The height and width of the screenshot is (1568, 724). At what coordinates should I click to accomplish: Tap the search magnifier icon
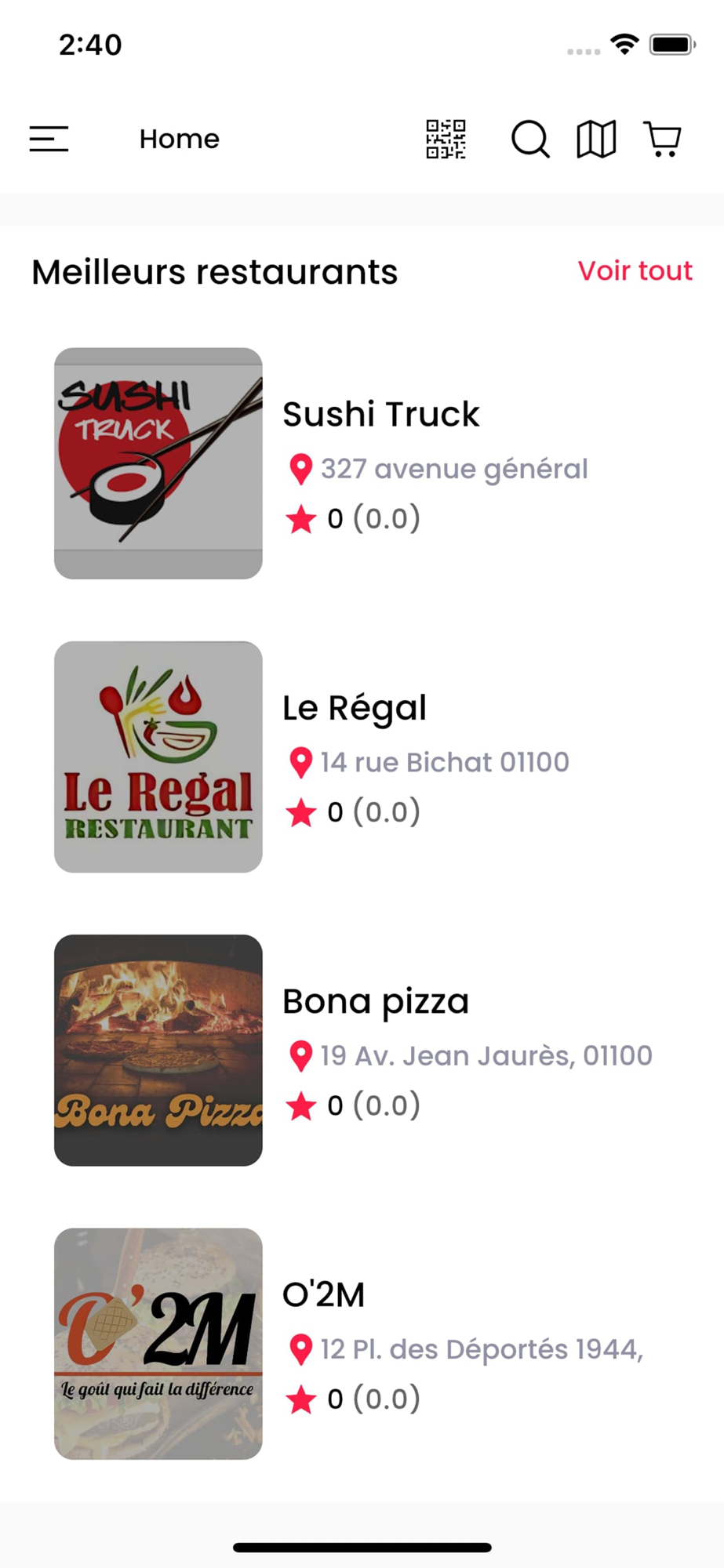pyautogui.click(x=530, y=139)
